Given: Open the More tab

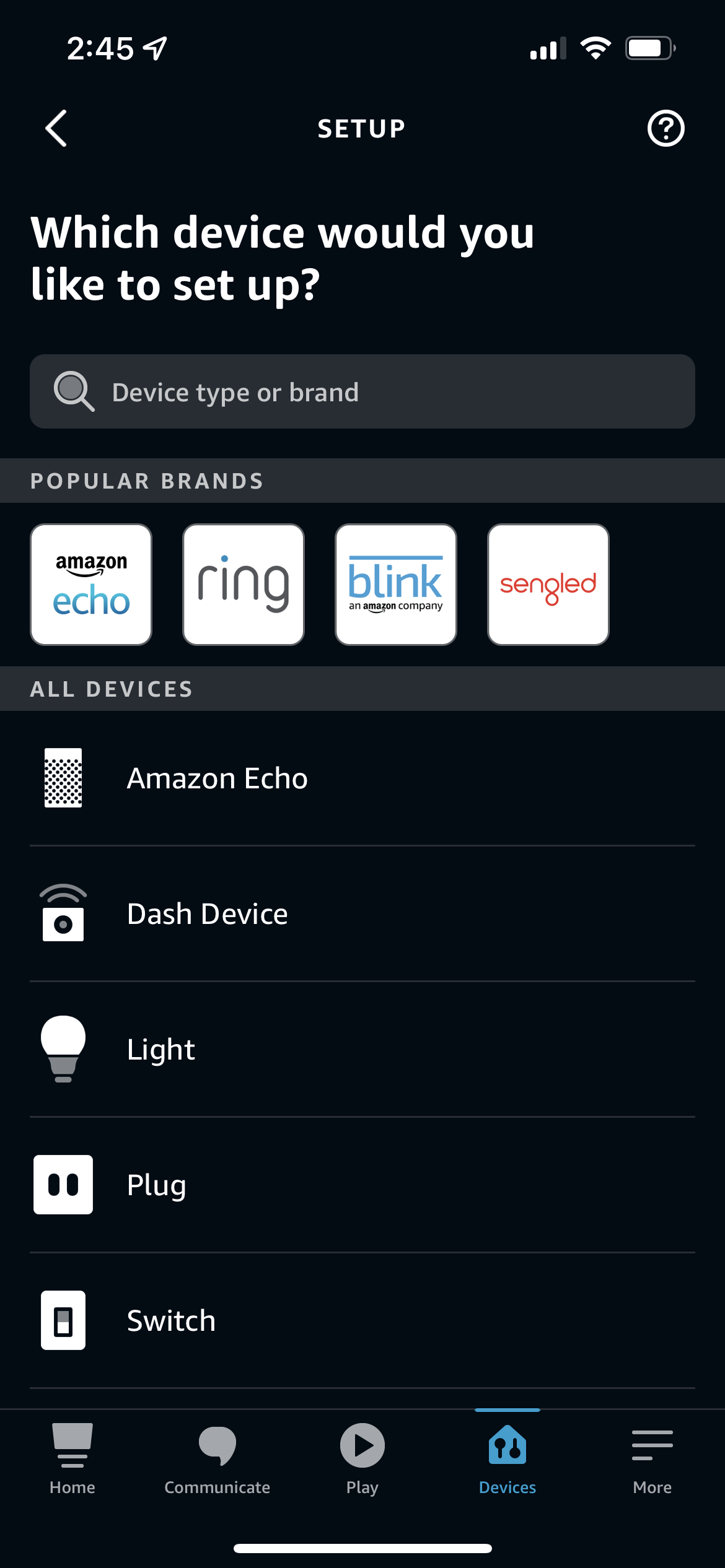Looking at the screenshot, I should [x=652, y=1458].
